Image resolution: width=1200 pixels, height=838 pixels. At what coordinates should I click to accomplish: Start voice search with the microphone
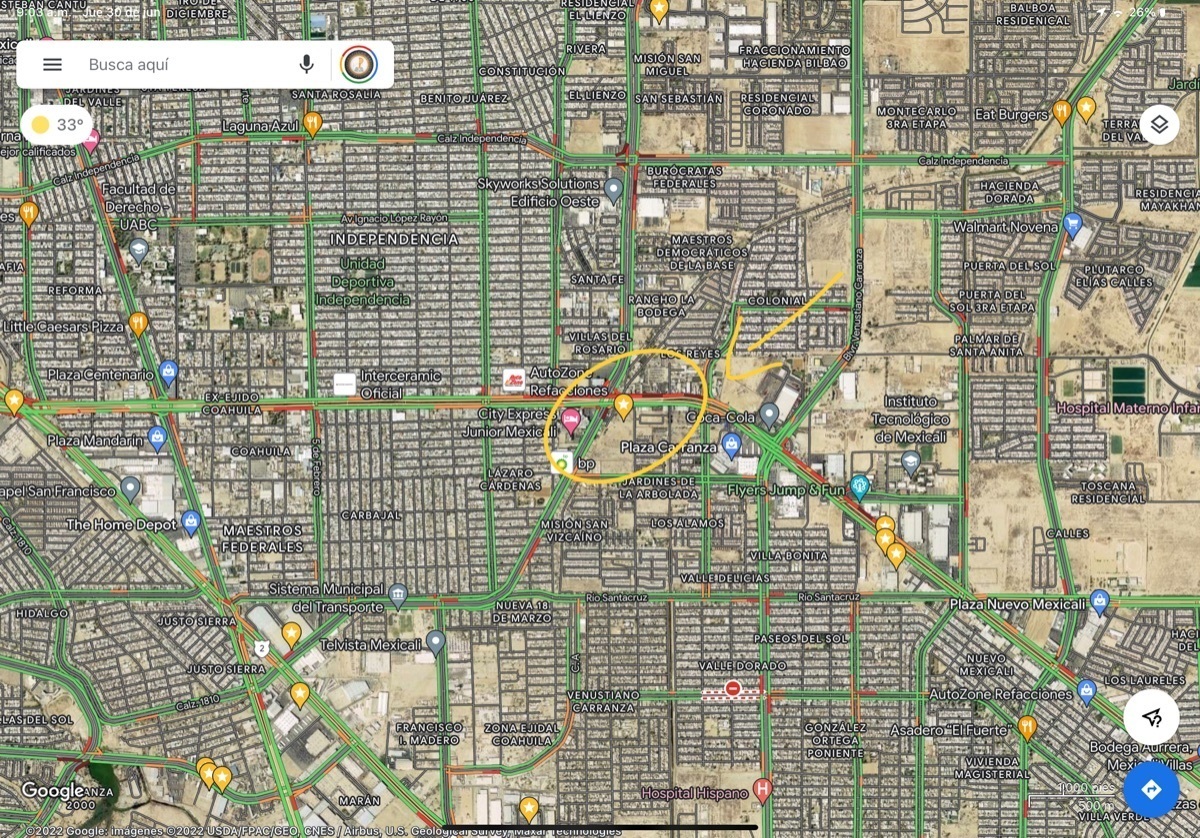(x=306, y=65)
